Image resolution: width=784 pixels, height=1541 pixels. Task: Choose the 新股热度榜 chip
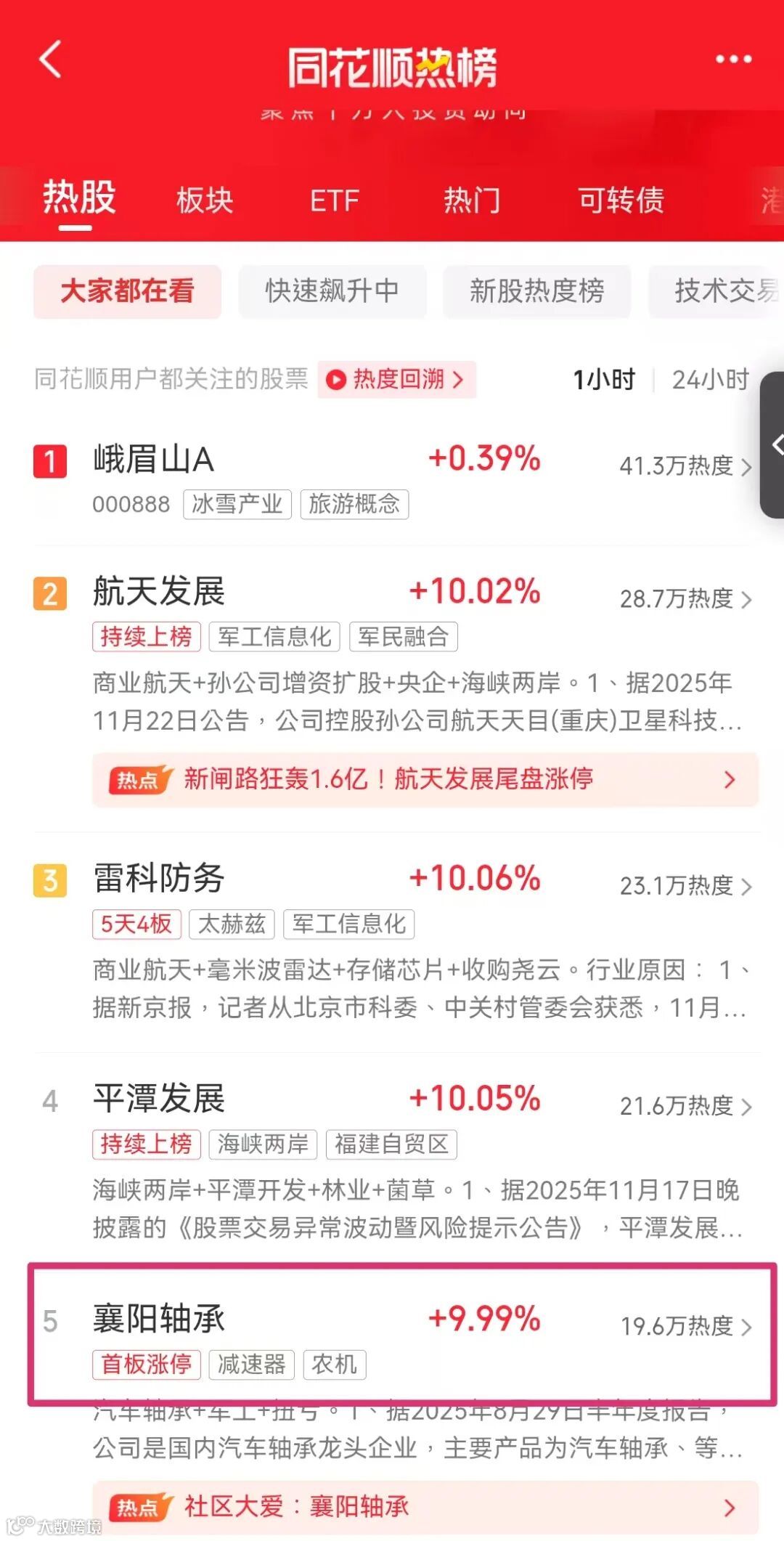click(x=537, y=291)
